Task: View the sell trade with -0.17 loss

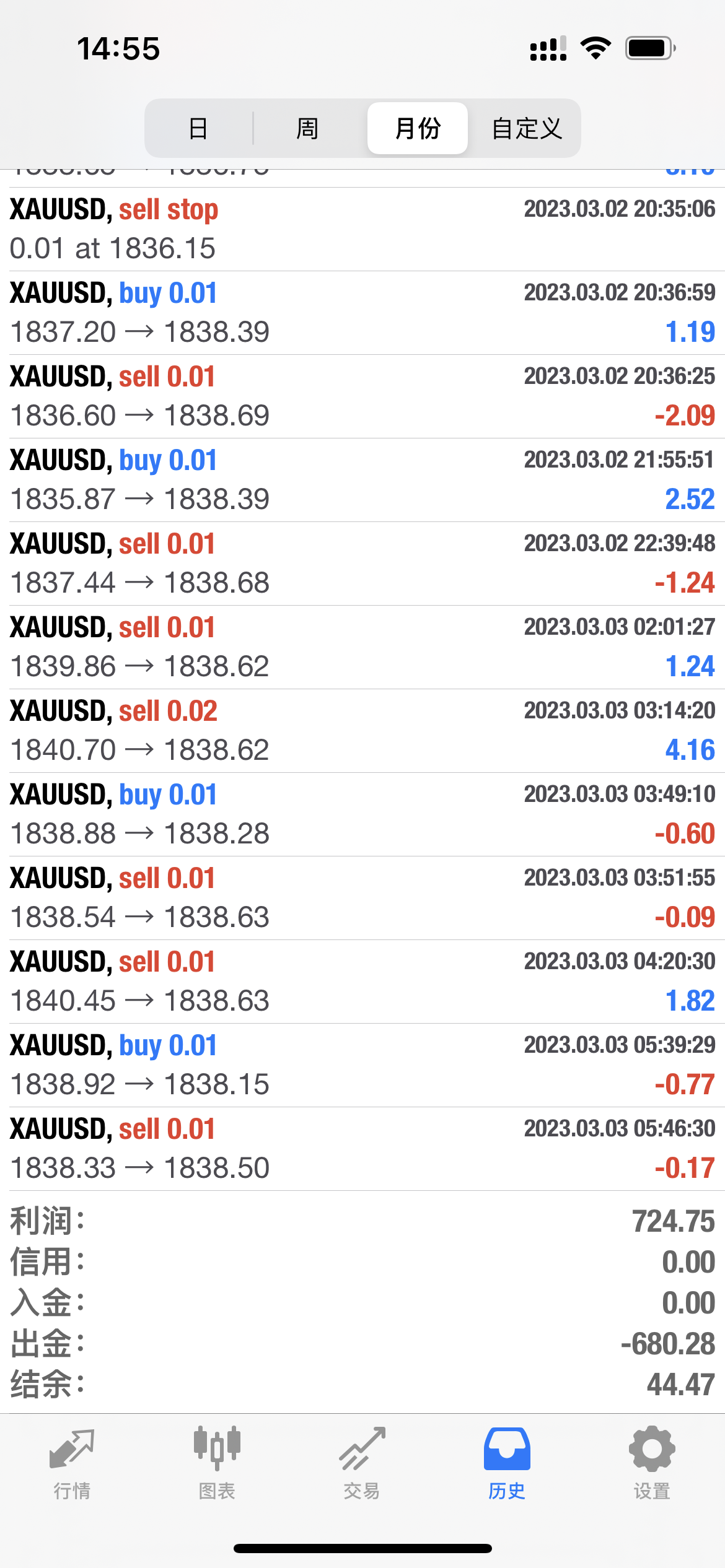Action: (x=362, y=1149)
